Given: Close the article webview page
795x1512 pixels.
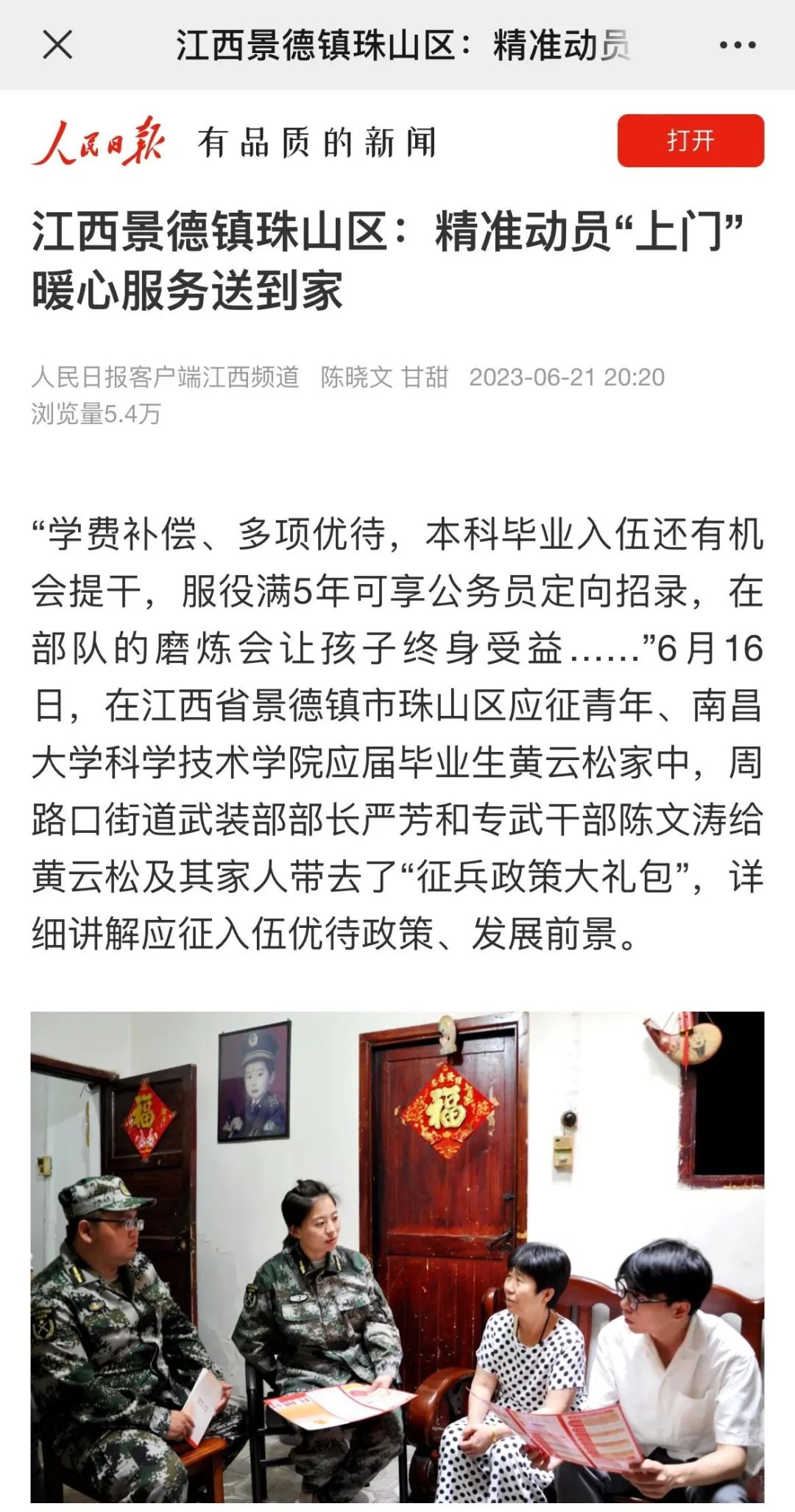Looking at the screenshot, I should point(57,45).
